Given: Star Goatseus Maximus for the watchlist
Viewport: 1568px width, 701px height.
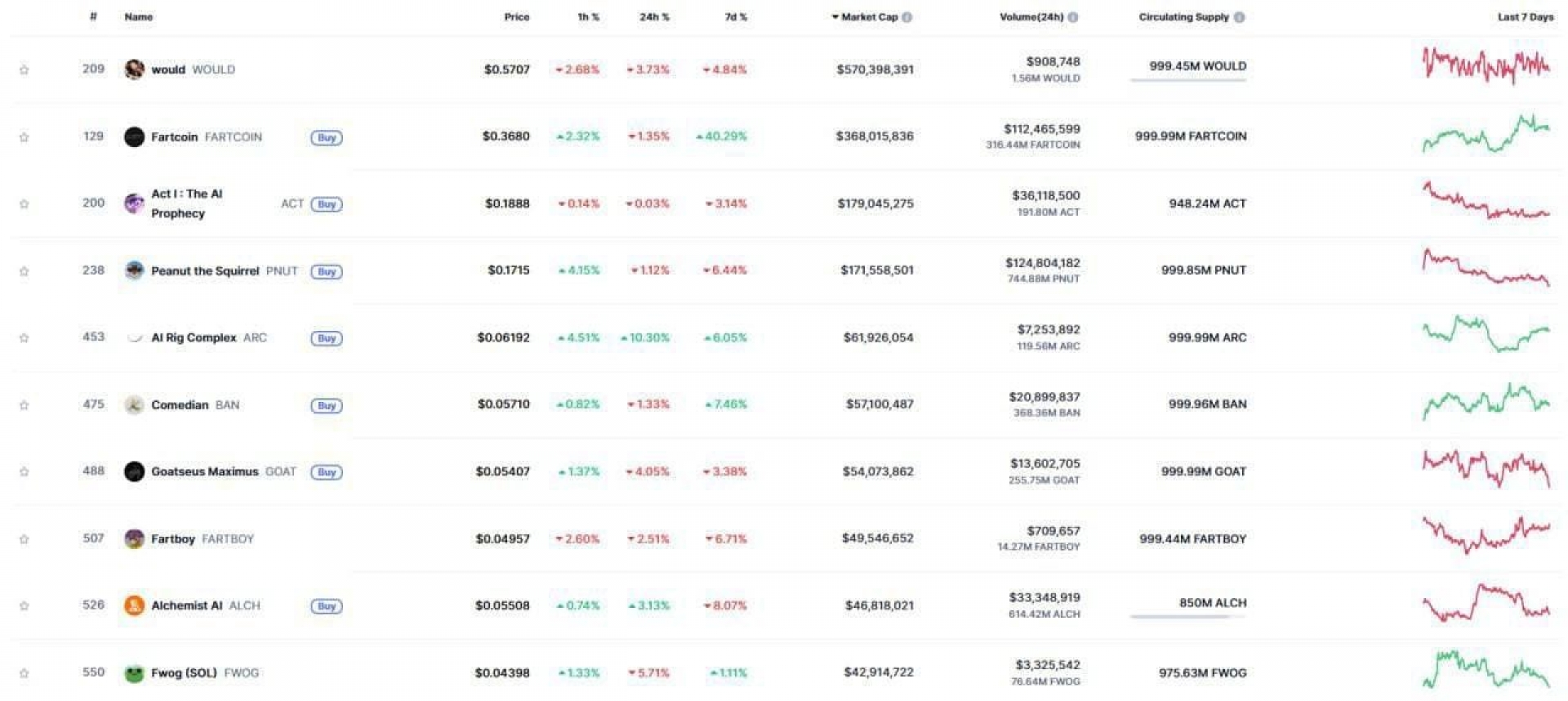Looking at the screenshot, I should (x=24, y=472).
